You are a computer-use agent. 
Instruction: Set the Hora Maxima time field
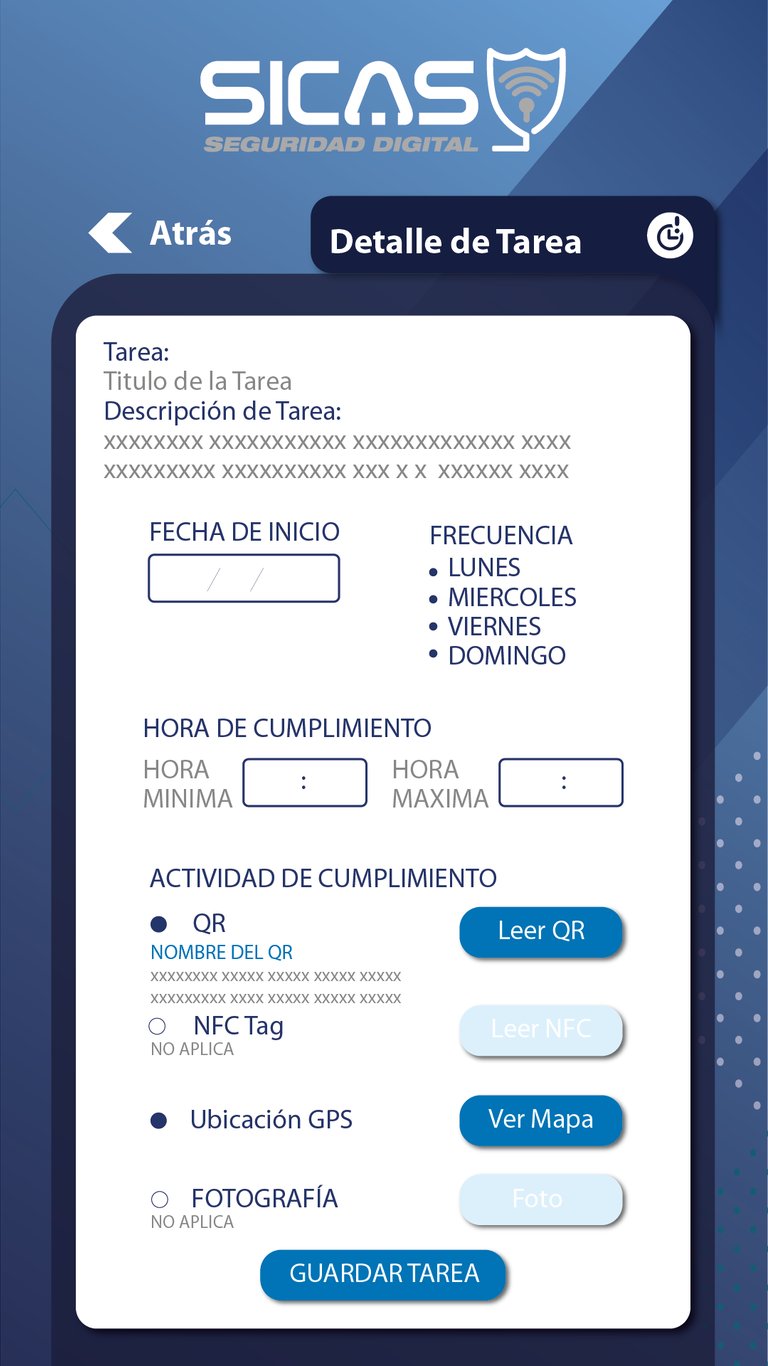pyautogui.click(x=561, y=783)
